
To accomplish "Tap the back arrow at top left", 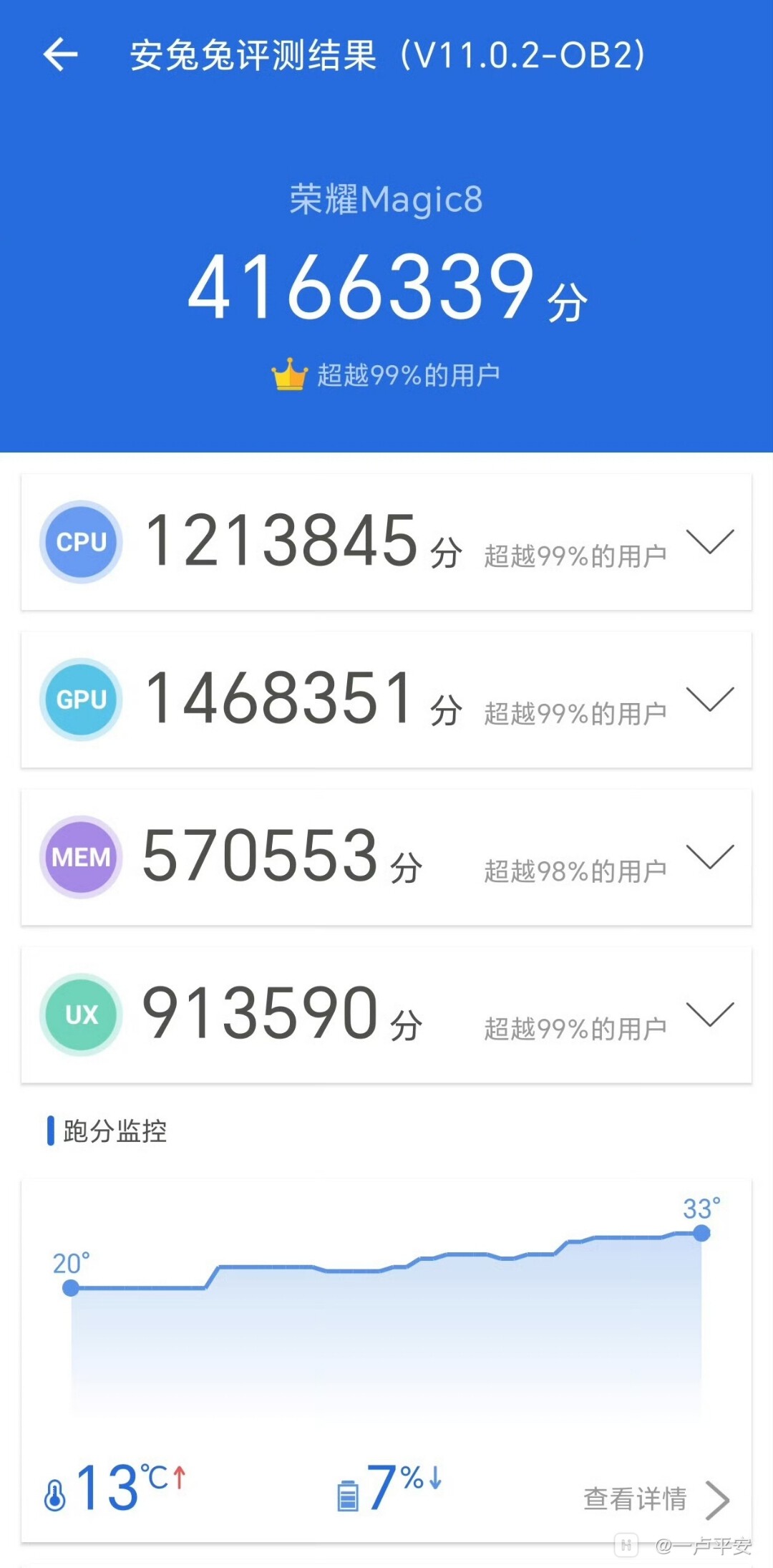I will (61, 54).
